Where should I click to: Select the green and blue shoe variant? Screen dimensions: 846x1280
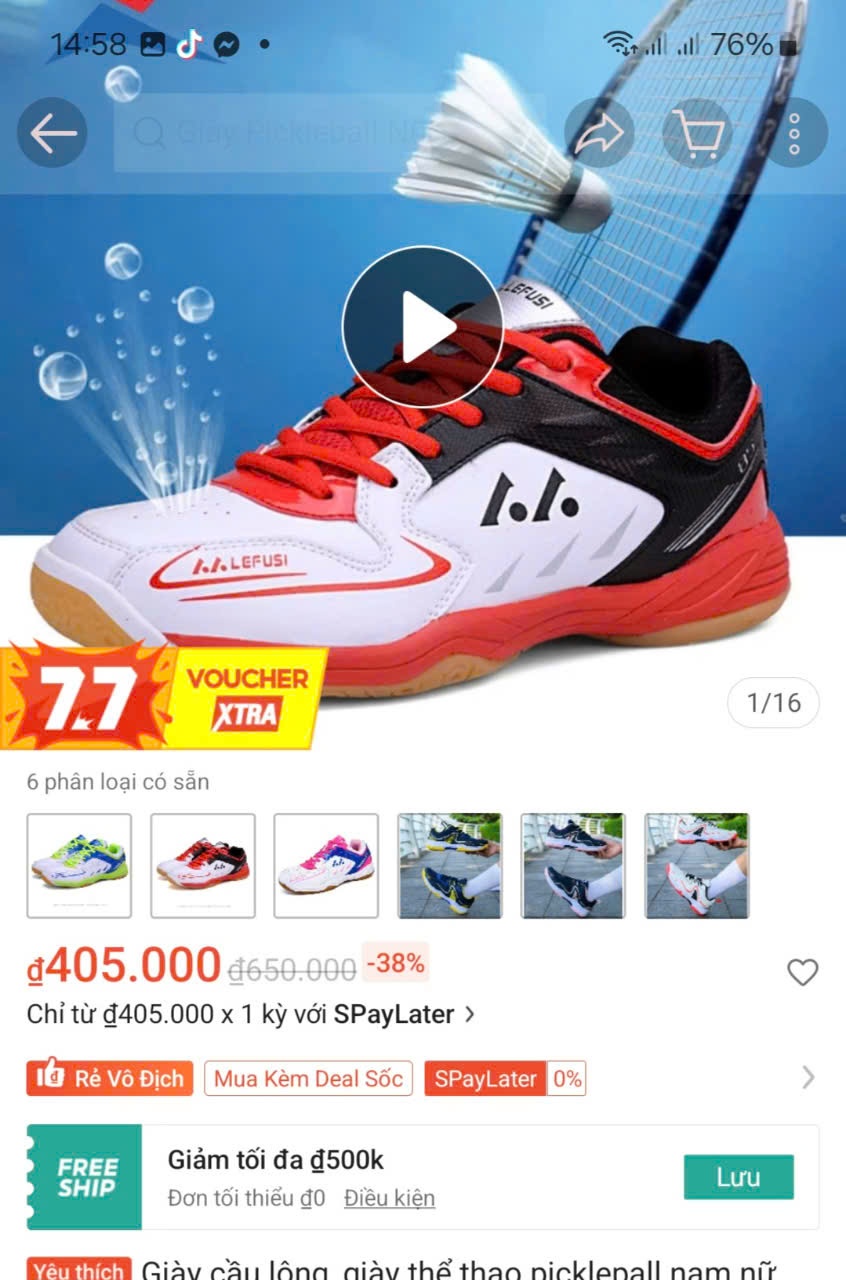coord(79,865)
